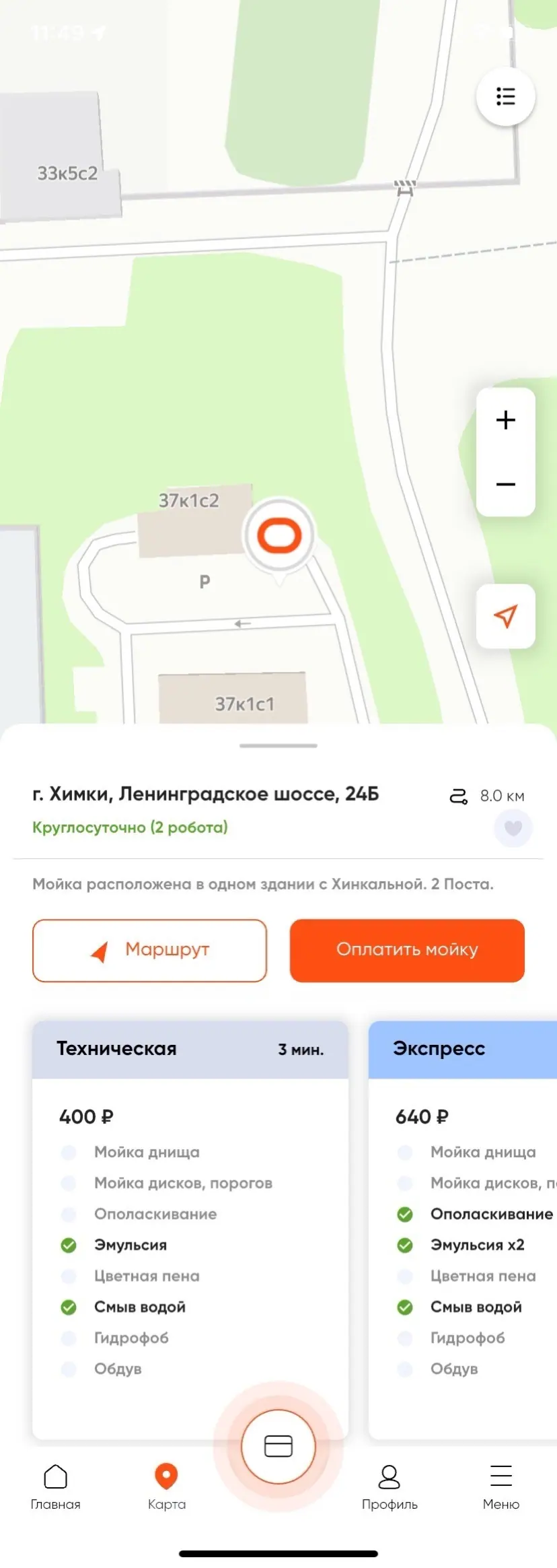Toggle the favorite heart for this car wash
Screen dimensions: 557x1568
click(x=513, y=829)
